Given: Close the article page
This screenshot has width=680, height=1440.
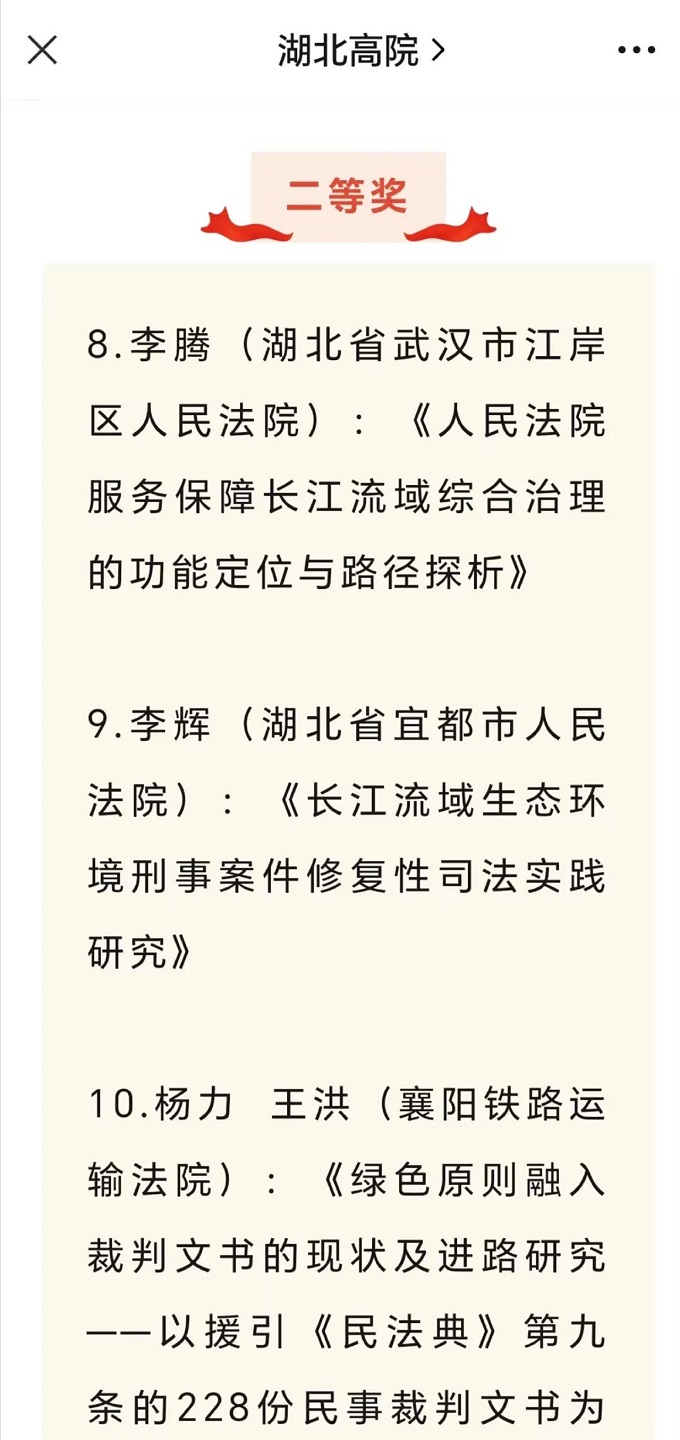Looking at the screenshot, I should pyautogui.click(x=42, y=49).
